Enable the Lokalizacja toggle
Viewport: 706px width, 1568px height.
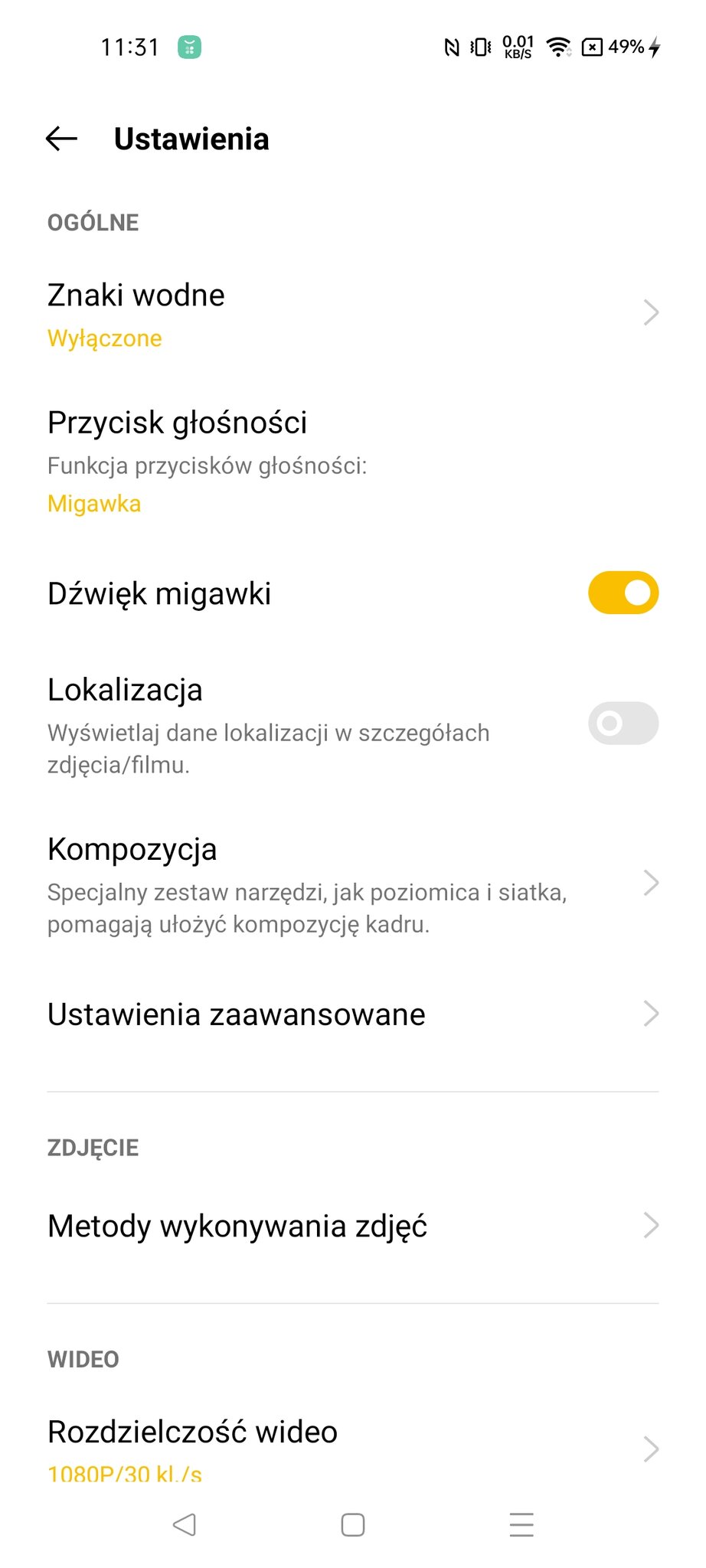point(623,723)
